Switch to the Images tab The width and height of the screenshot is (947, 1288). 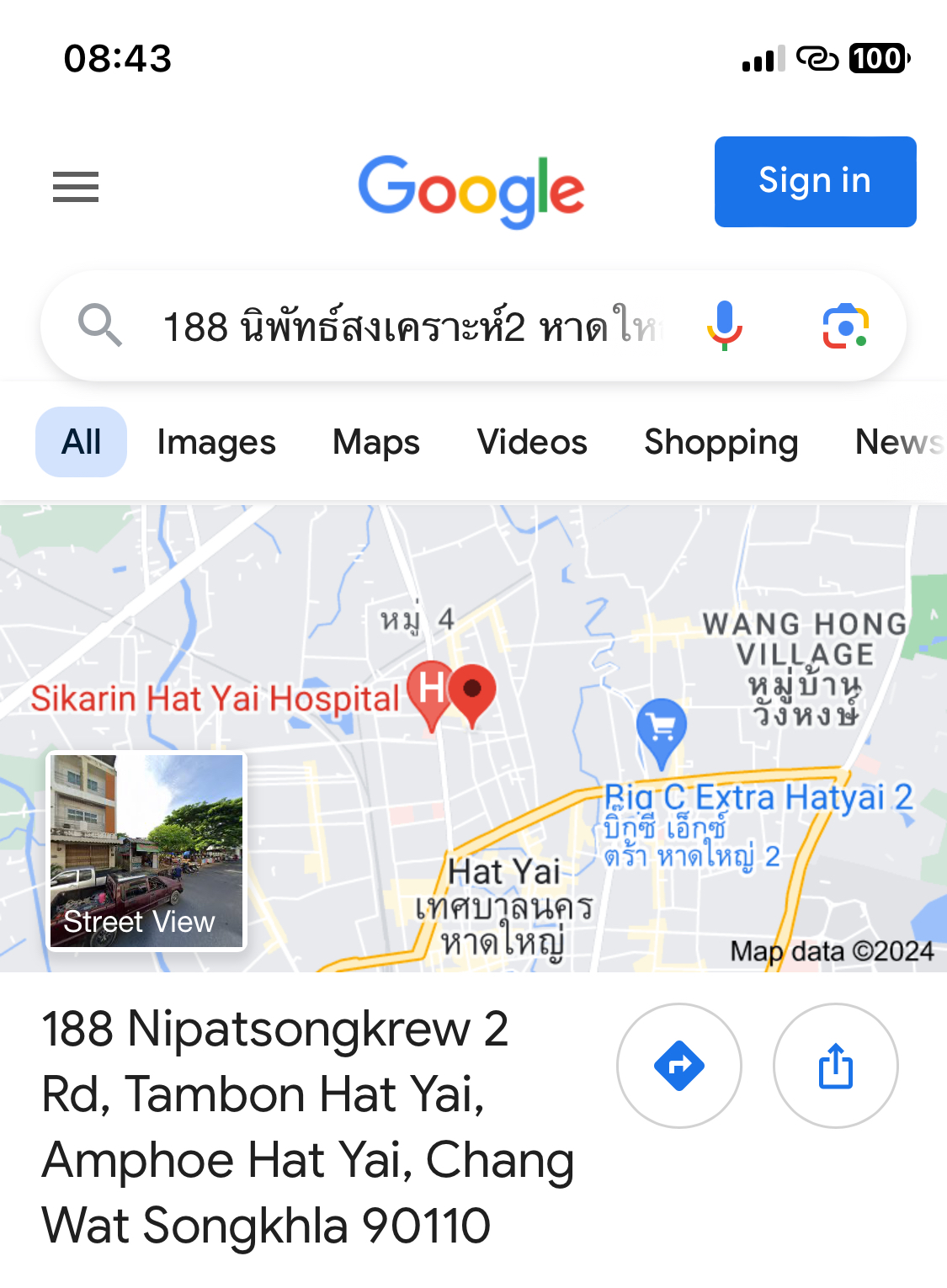coord(216,442)
